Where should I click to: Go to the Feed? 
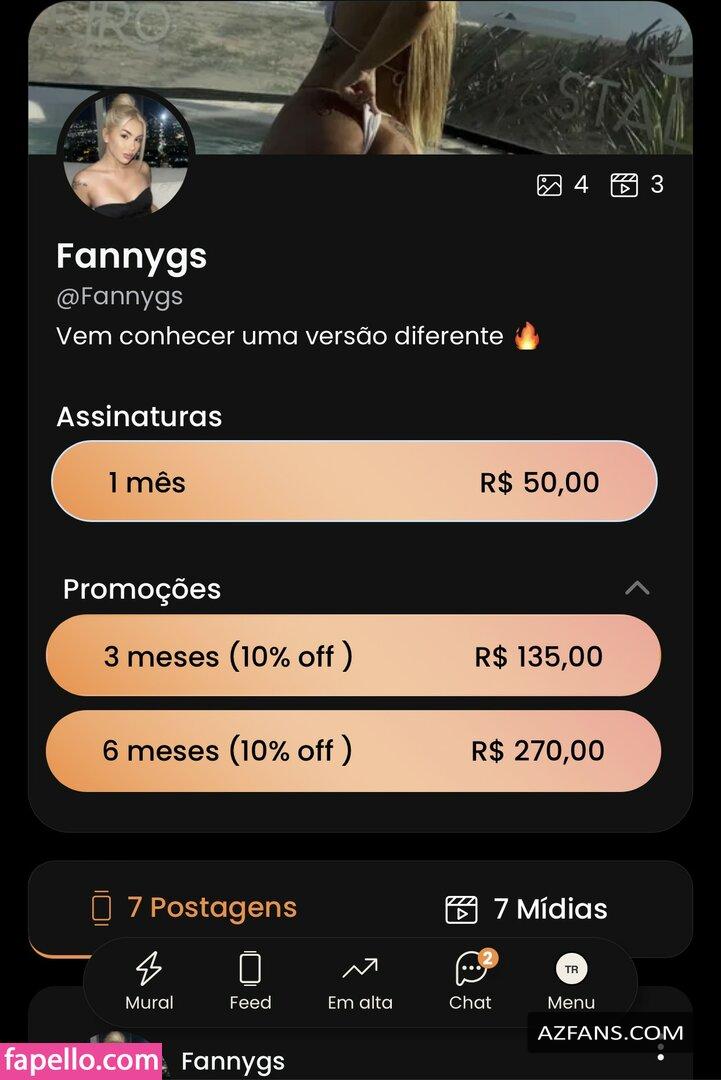coord(250,981)
